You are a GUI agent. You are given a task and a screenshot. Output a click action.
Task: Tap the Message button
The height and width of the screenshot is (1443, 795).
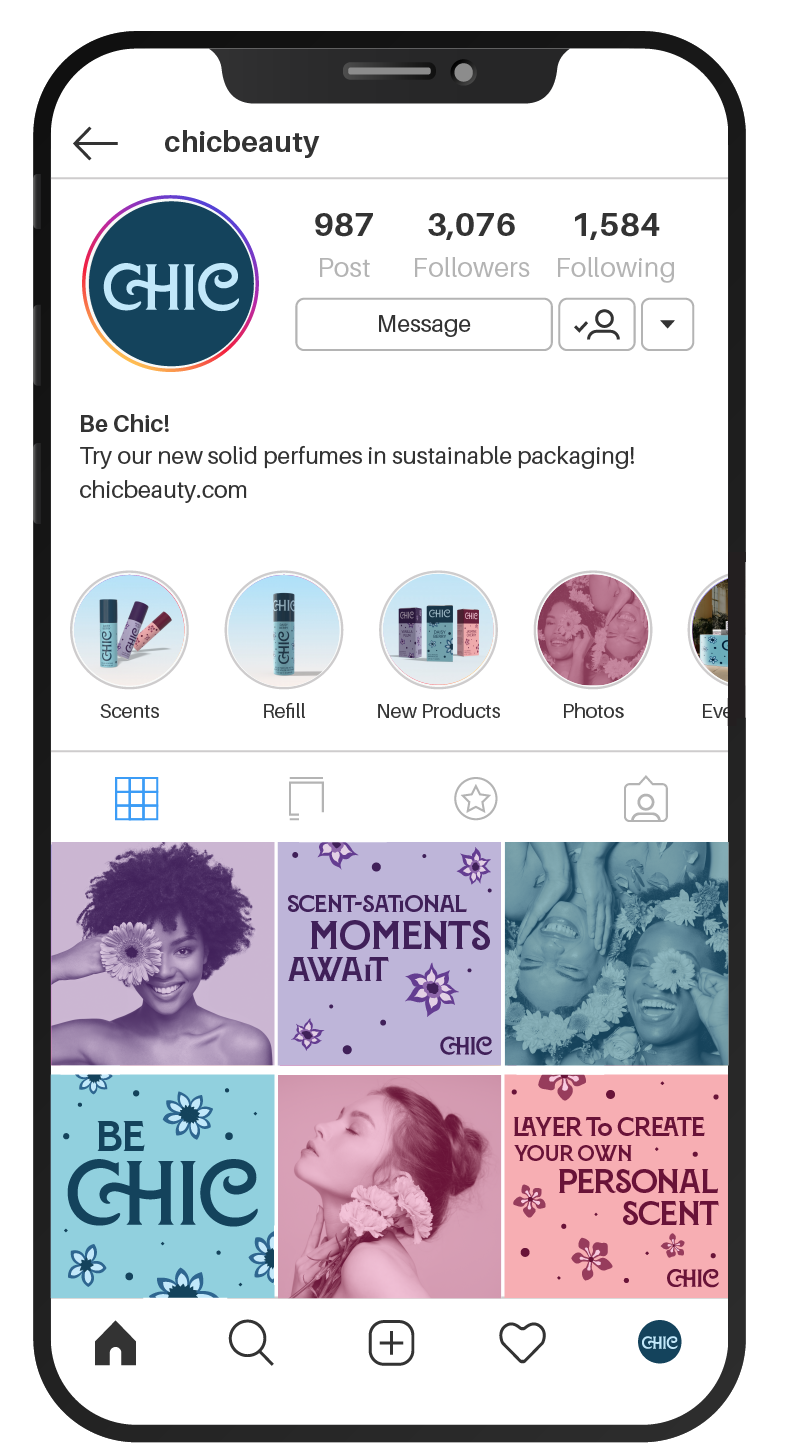click(424, 324)
